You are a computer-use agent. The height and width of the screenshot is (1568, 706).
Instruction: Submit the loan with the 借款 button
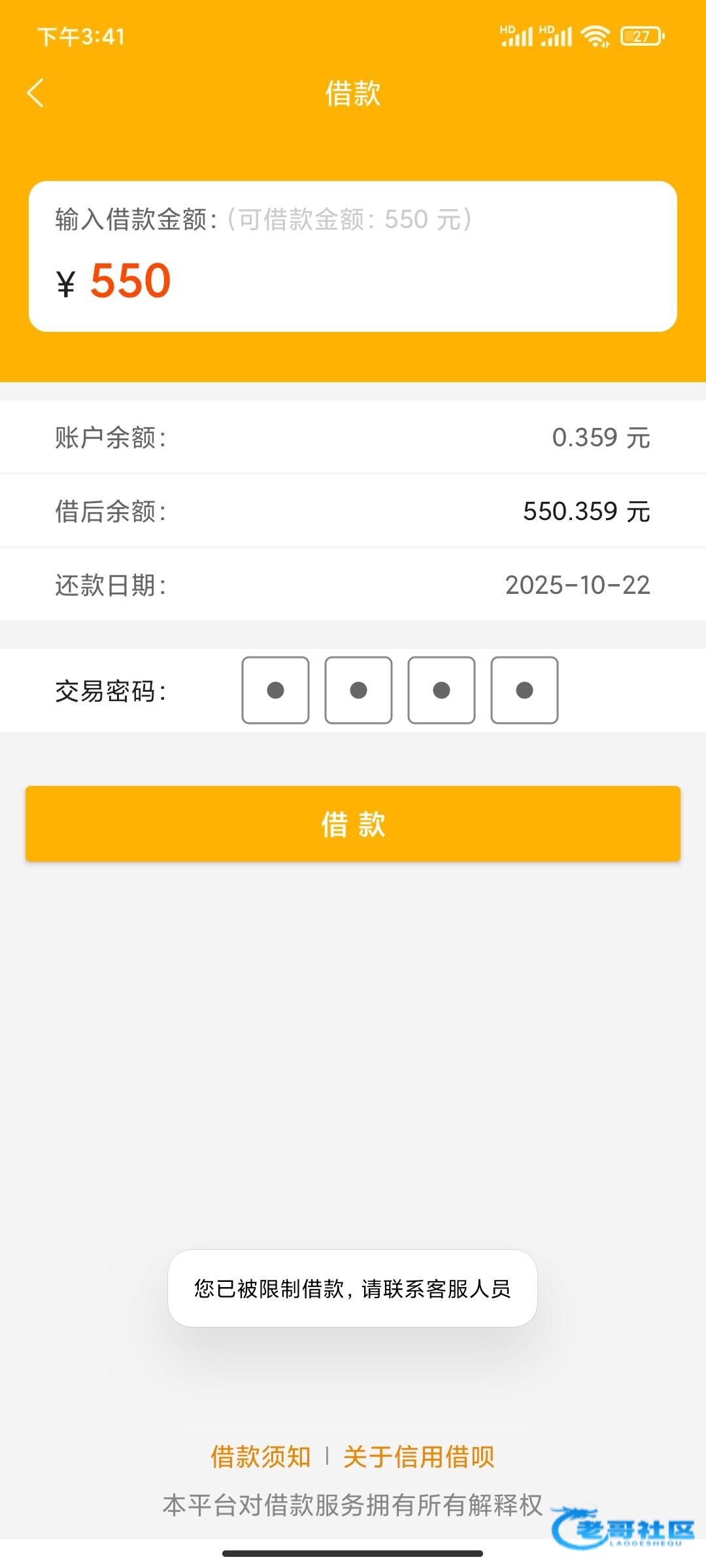coord(353,824)
